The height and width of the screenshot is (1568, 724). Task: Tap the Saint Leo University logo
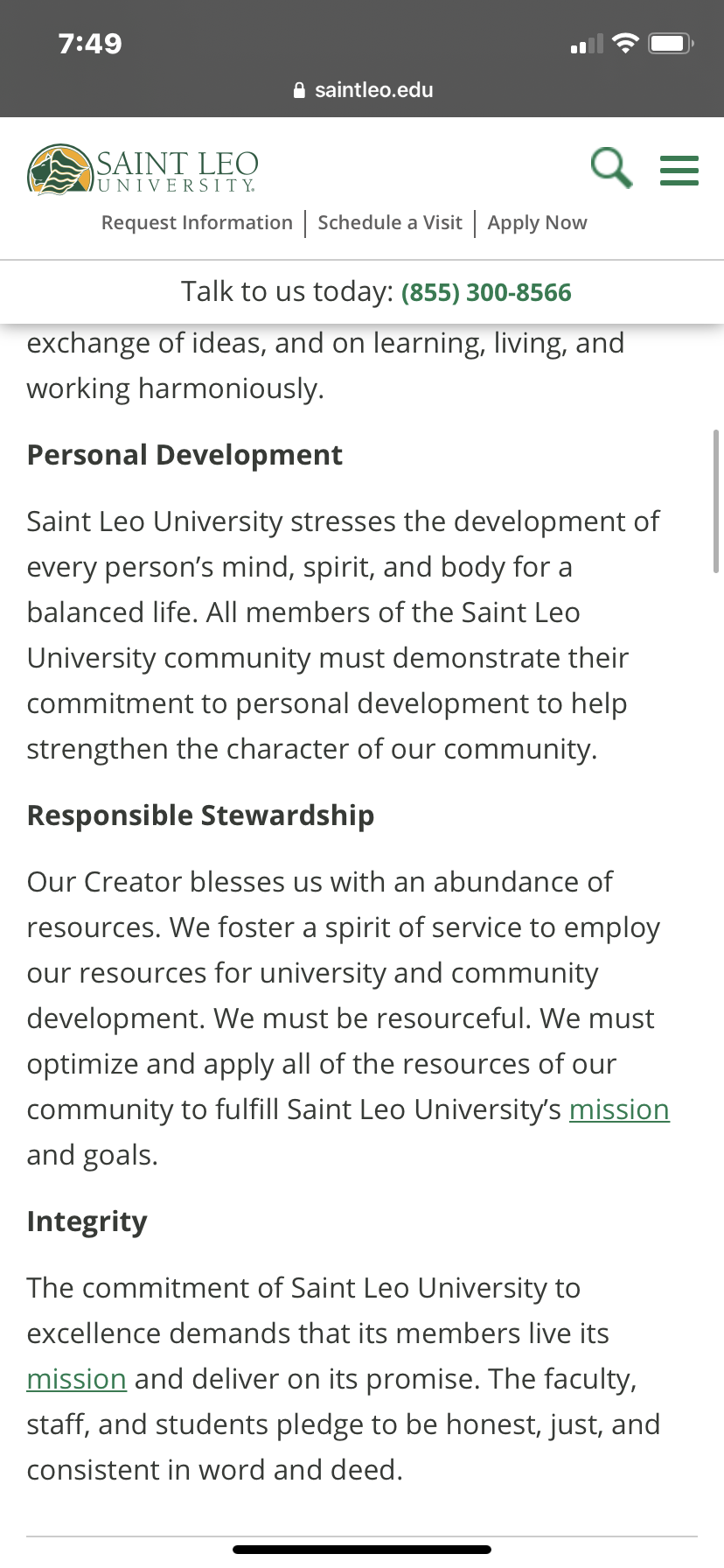143,169
